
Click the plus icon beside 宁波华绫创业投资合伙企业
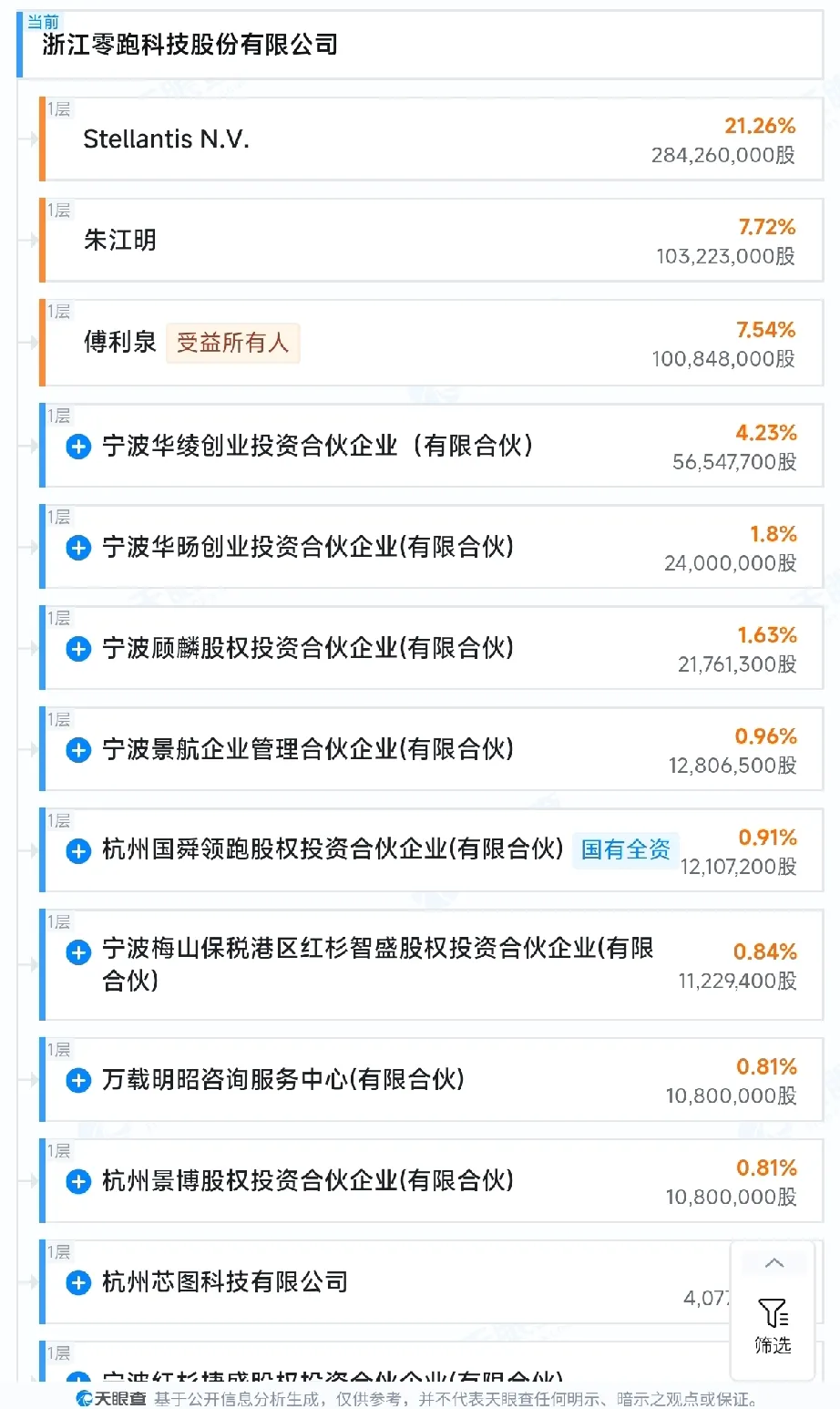[x=77, y=447]
